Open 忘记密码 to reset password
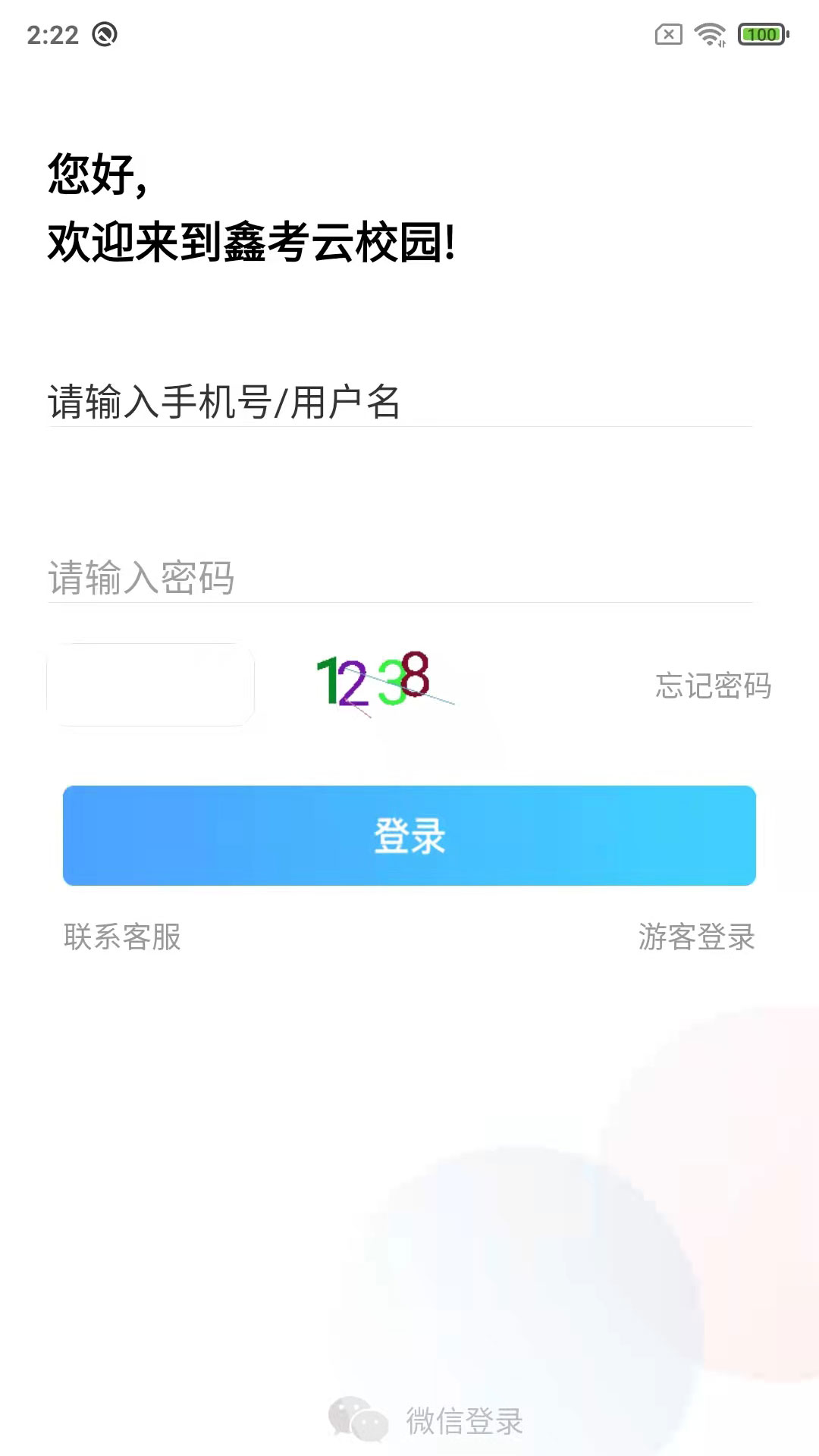 [x=713, y=686]
